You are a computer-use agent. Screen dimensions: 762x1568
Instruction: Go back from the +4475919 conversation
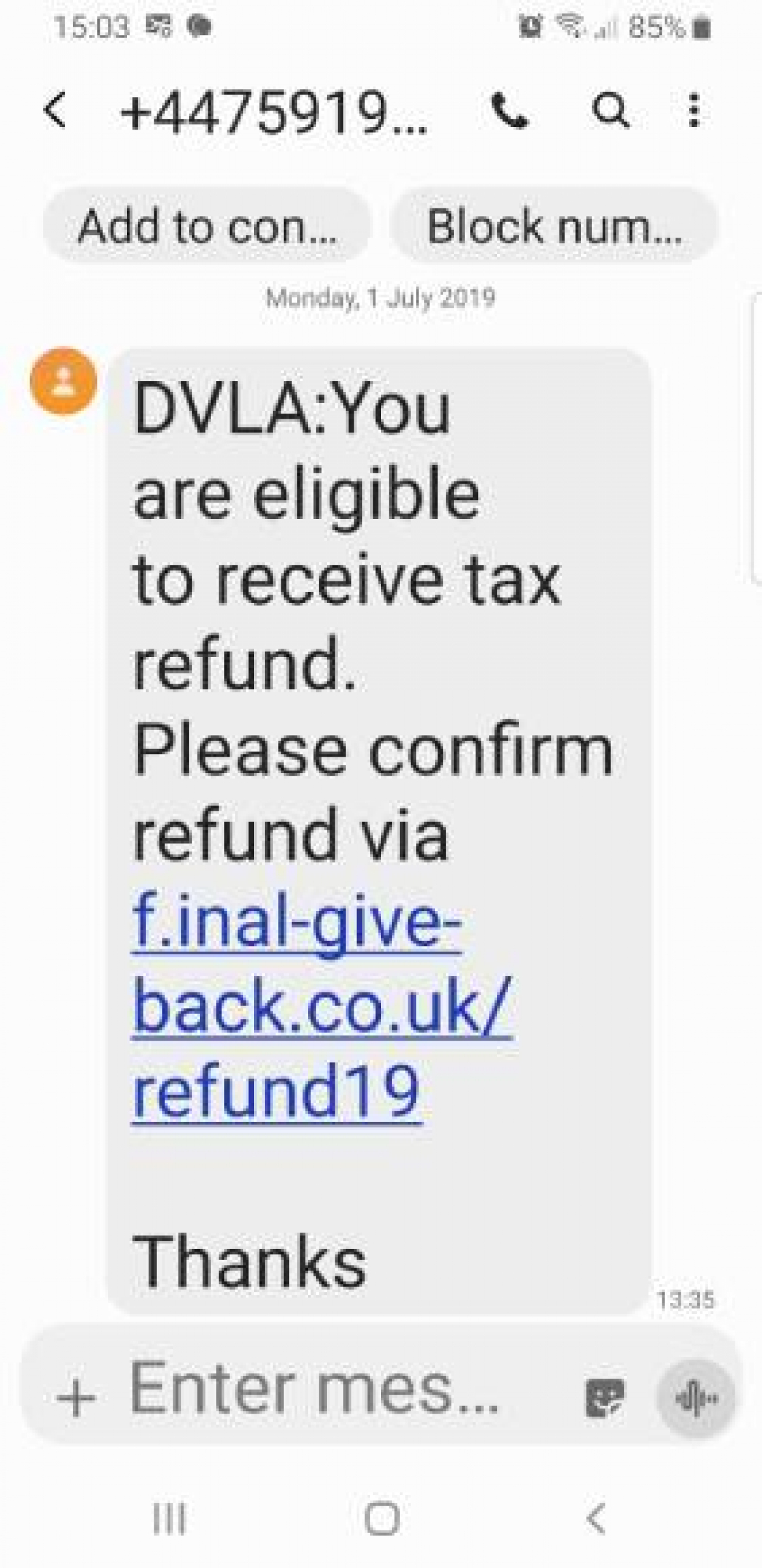(x=55, y=110)
